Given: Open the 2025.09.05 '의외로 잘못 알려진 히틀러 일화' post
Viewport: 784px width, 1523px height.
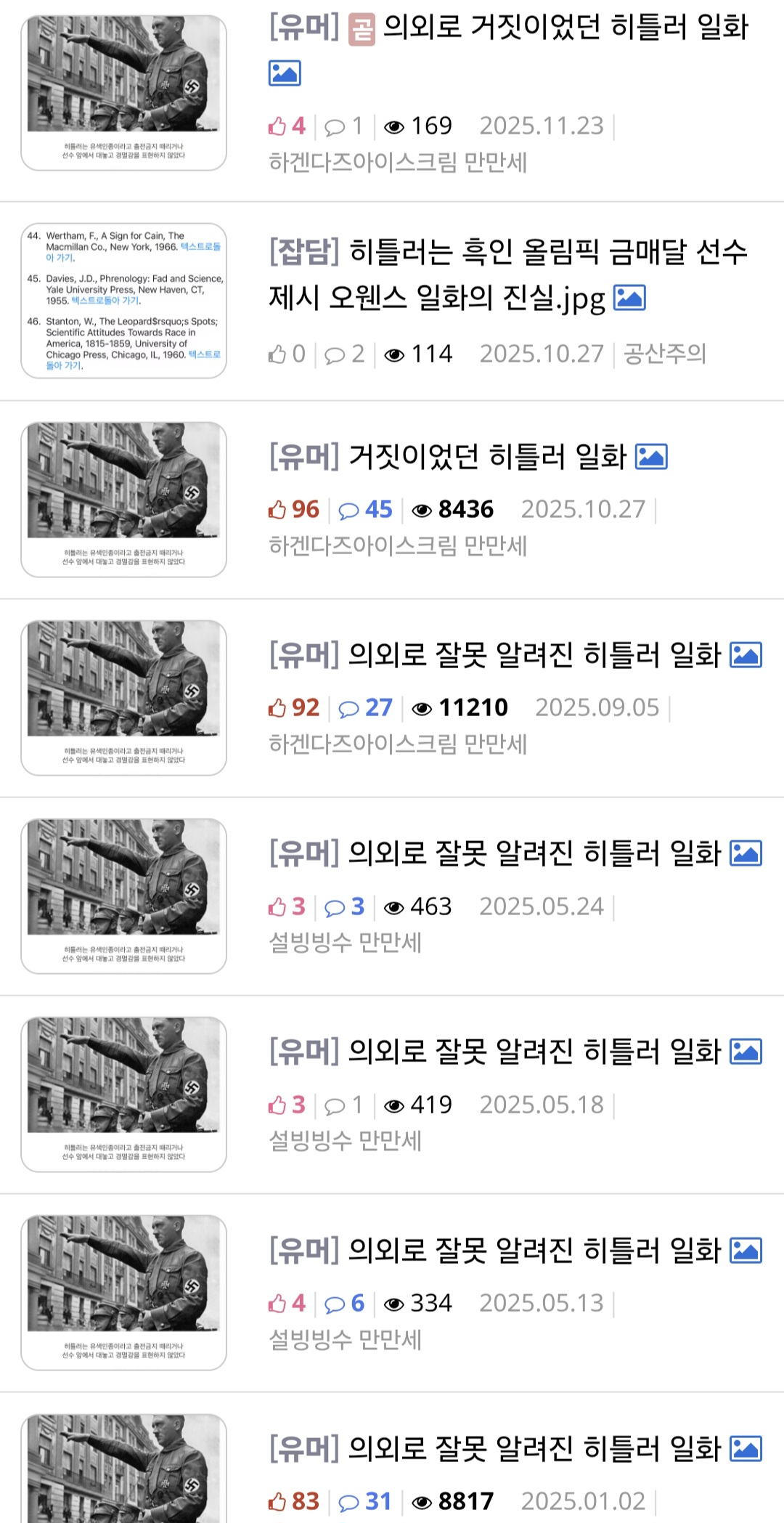Looking at the screenshot, I should pyautogui.click(x=534, y=655).
